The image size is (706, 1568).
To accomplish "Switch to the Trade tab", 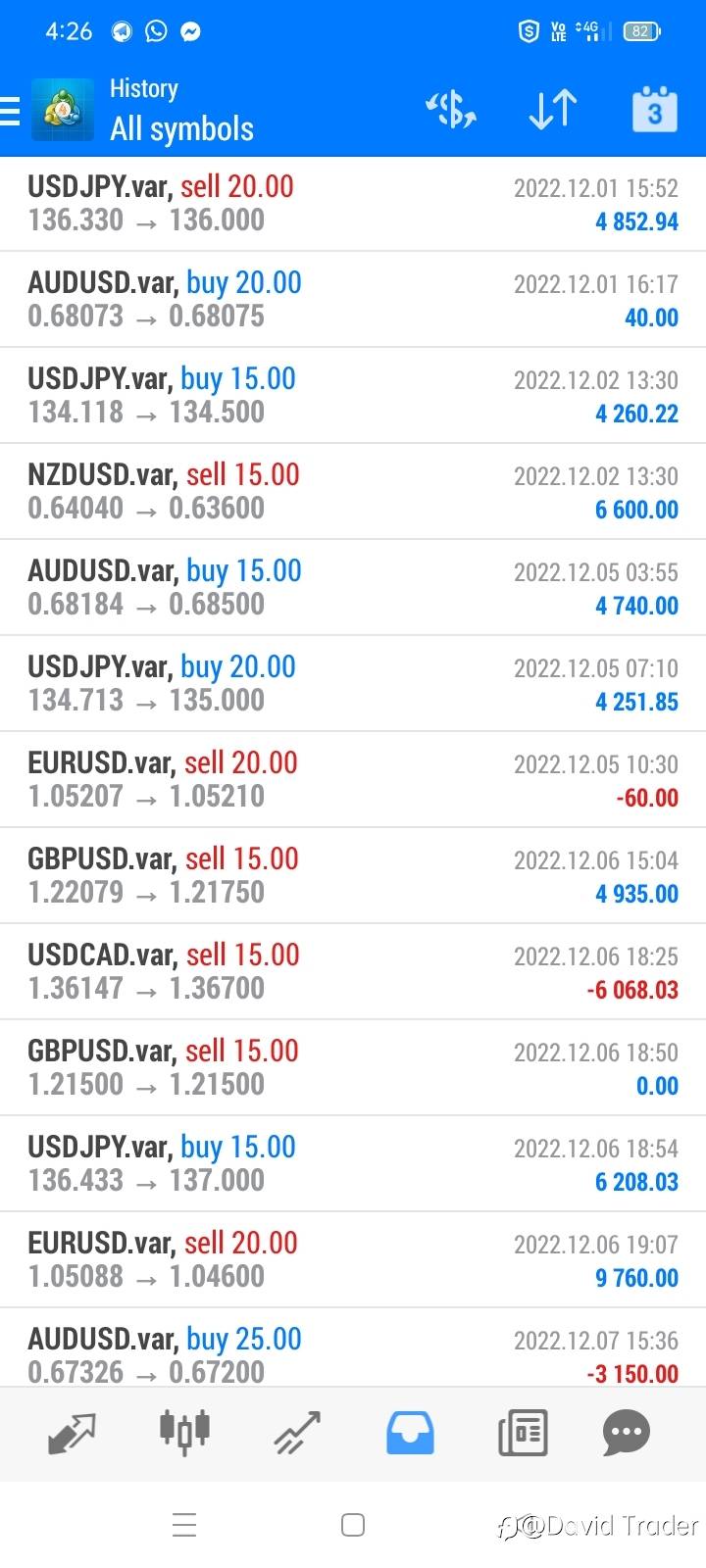I will click(297, 1434).
